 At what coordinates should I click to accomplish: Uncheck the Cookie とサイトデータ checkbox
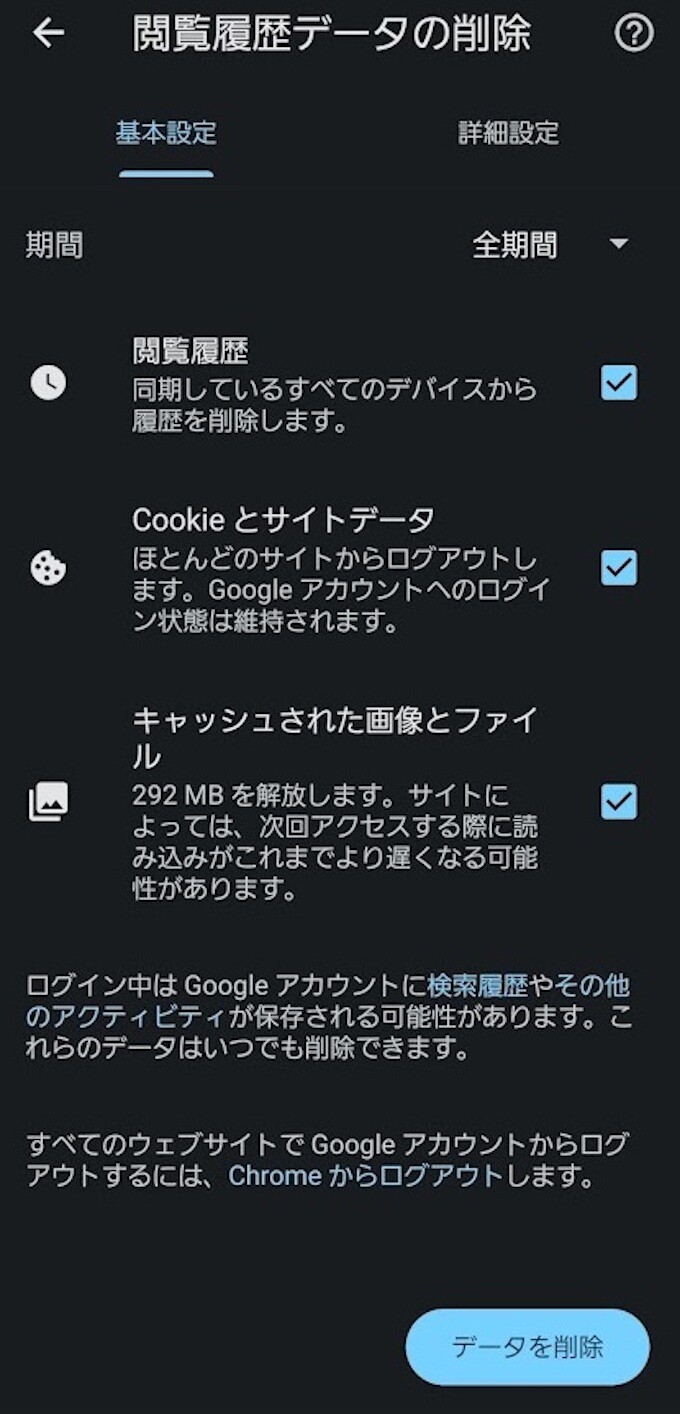point(618,567)
